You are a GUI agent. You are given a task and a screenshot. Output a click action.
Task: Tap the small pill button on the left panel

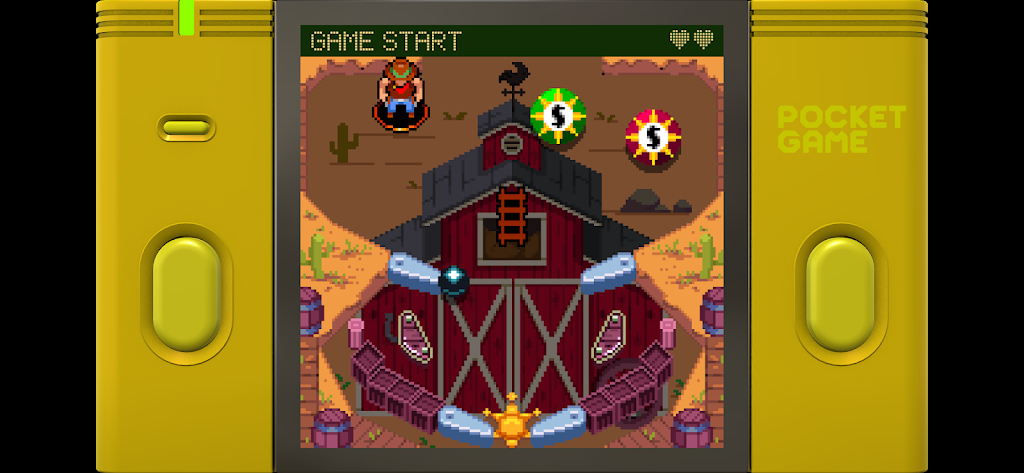186,127
